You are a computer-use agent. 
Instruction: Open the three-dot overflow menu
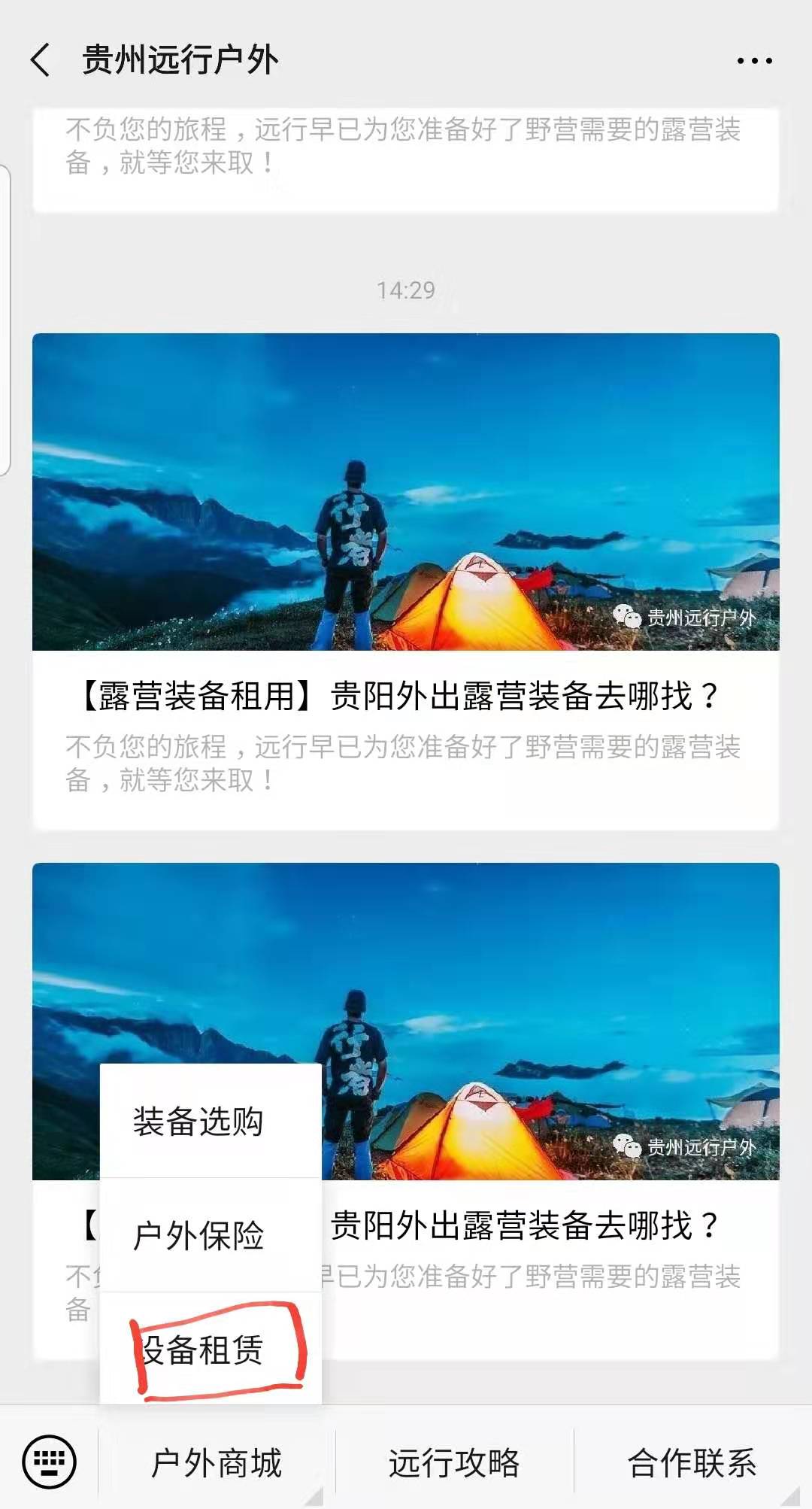754,61
